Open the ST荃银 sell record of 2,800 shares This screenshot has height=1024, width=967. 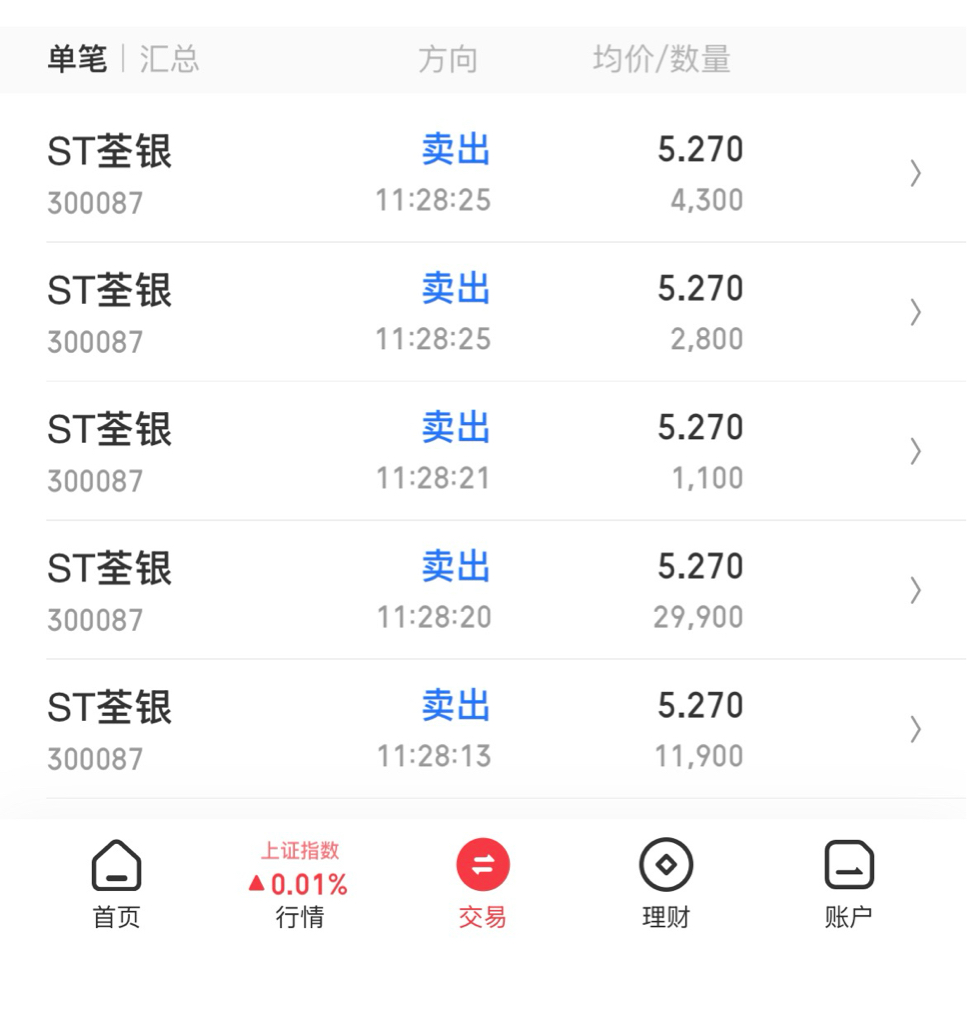coord(483,312)
